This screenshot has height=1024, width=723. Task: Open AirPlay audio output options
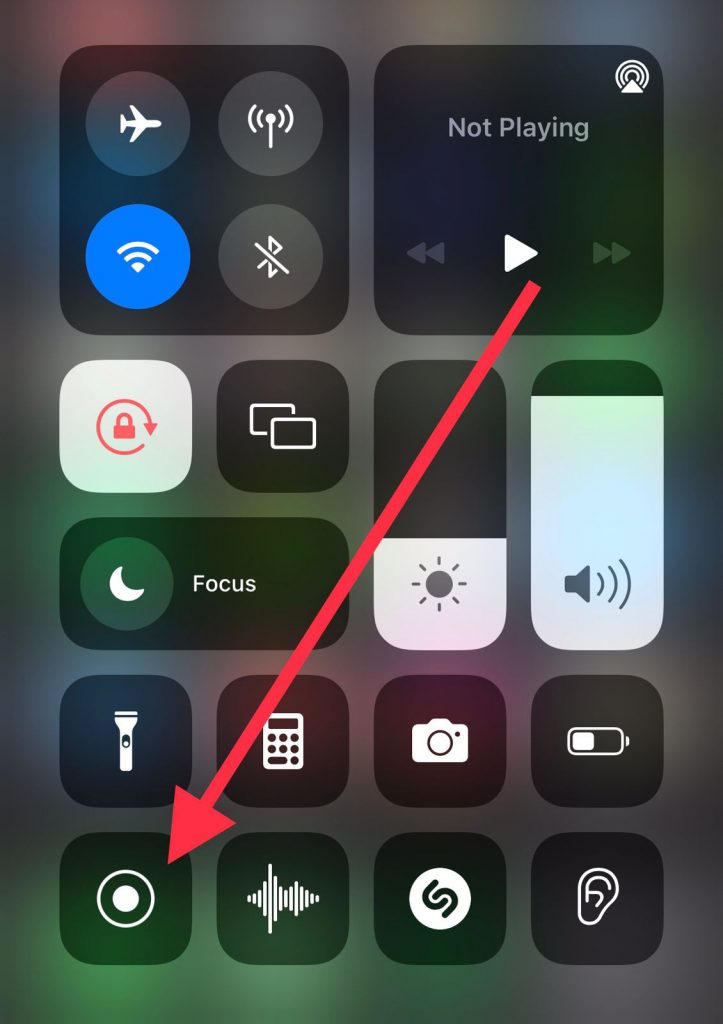(630, 76)
